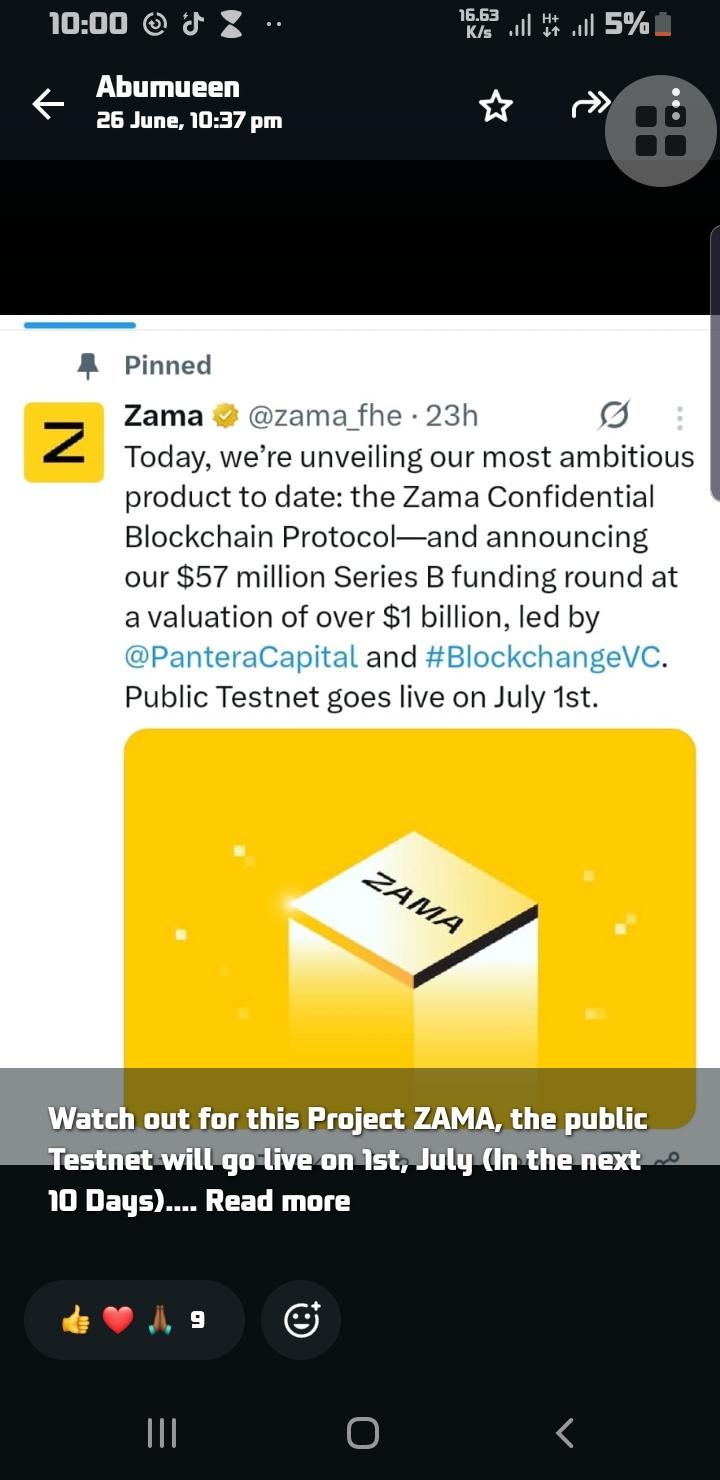The width and height of the screenshot is (720, 1480).
Task: Expand the caption with Read more
Action: 278,1201
